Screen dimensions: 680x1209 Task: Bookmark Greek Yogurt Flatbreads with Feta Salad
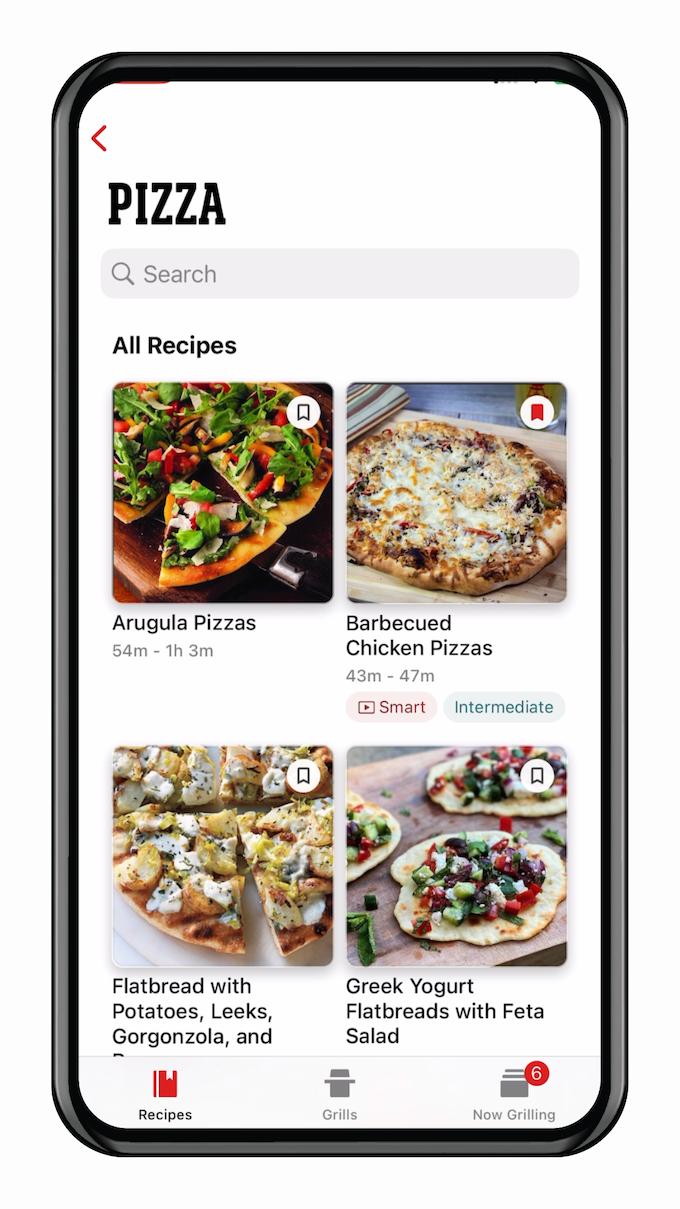point(537,775)
